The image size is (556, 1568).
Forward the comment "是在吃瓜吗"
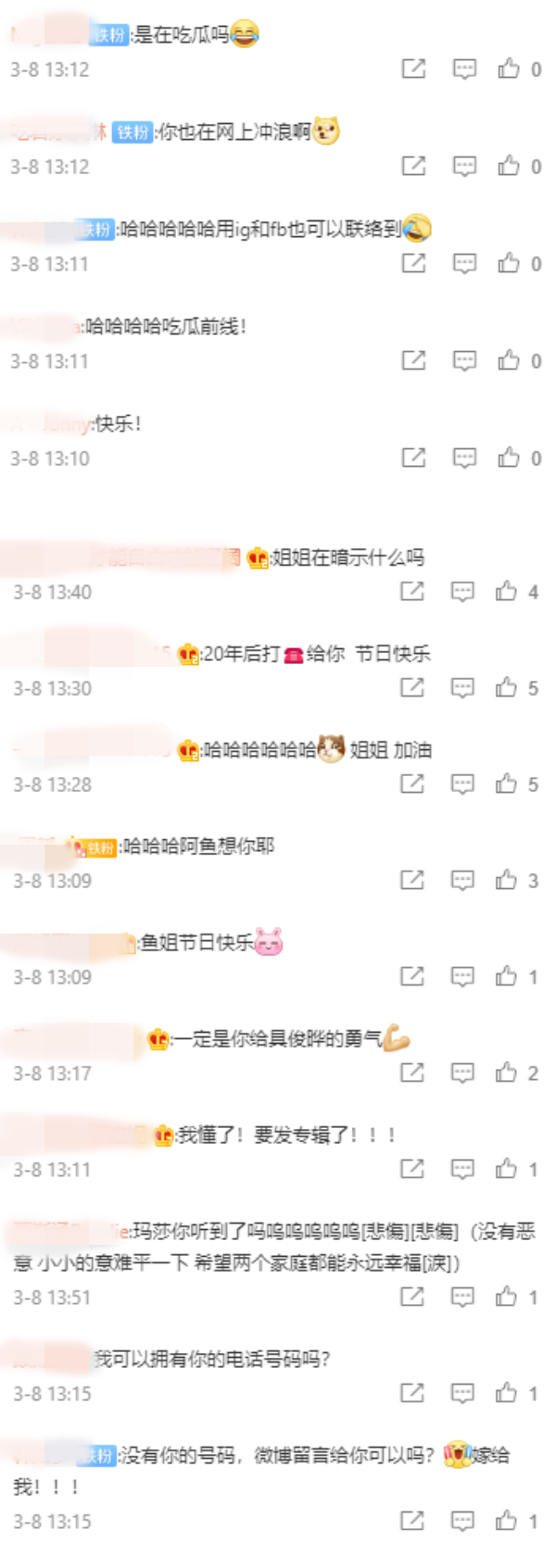(413, 69)
